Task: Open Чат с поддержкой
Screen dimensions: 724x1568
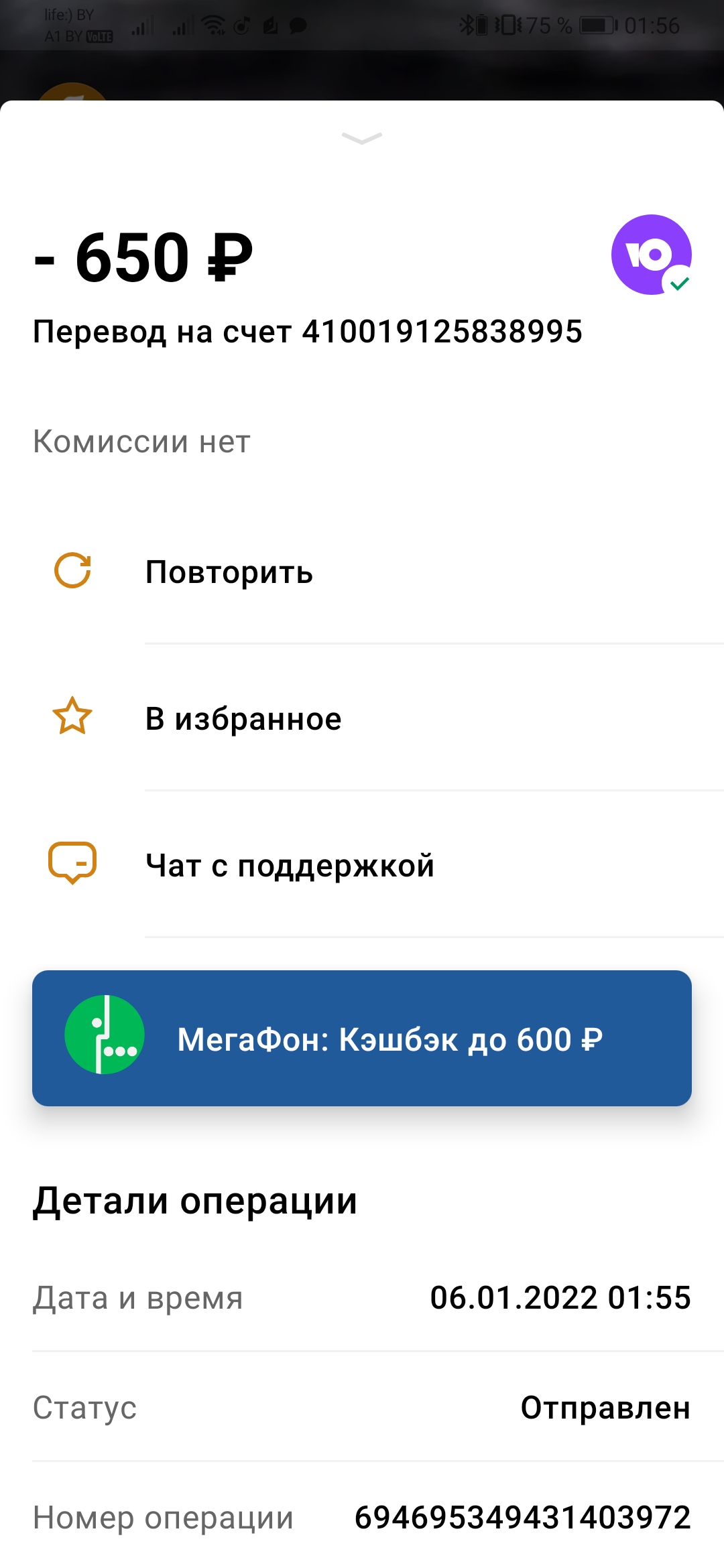Action: tap(362, 864)
